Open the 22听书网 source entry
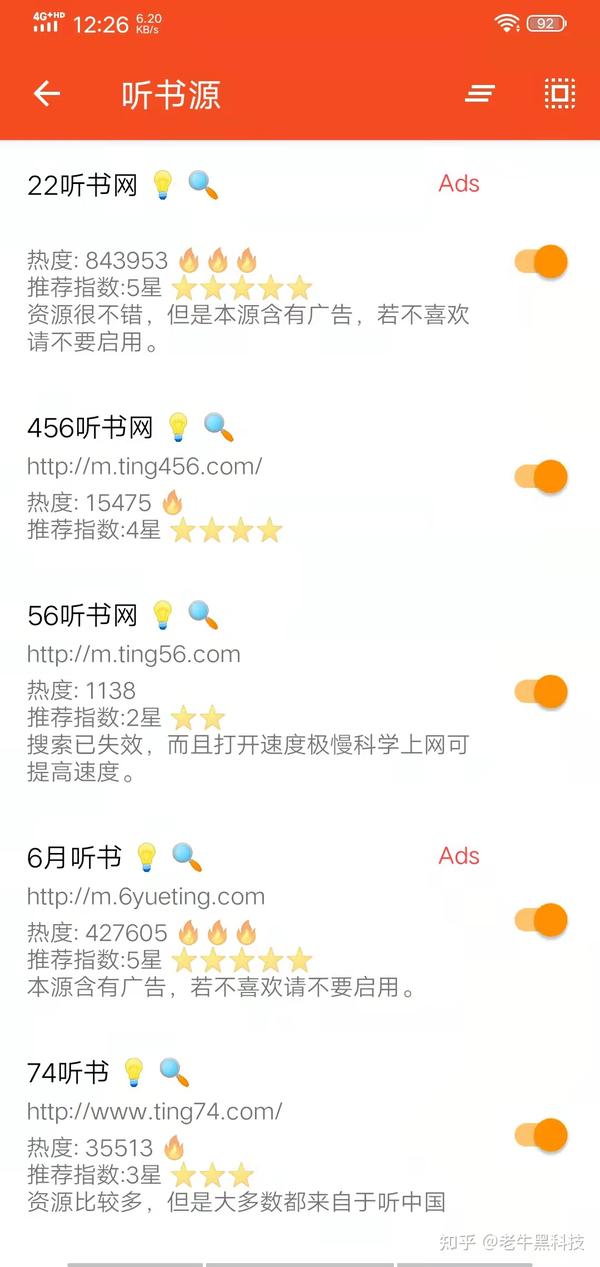The width and height of the screenshot is (600, 1267). 300,262
